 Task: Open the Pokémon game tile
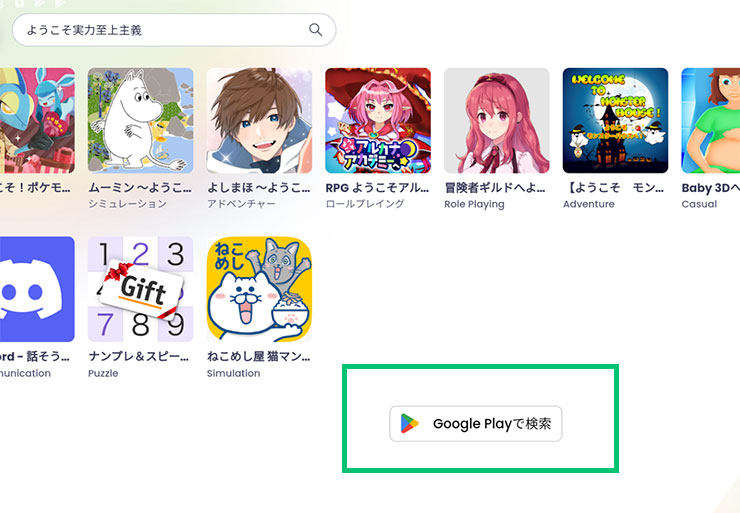(x=35, y=120)
